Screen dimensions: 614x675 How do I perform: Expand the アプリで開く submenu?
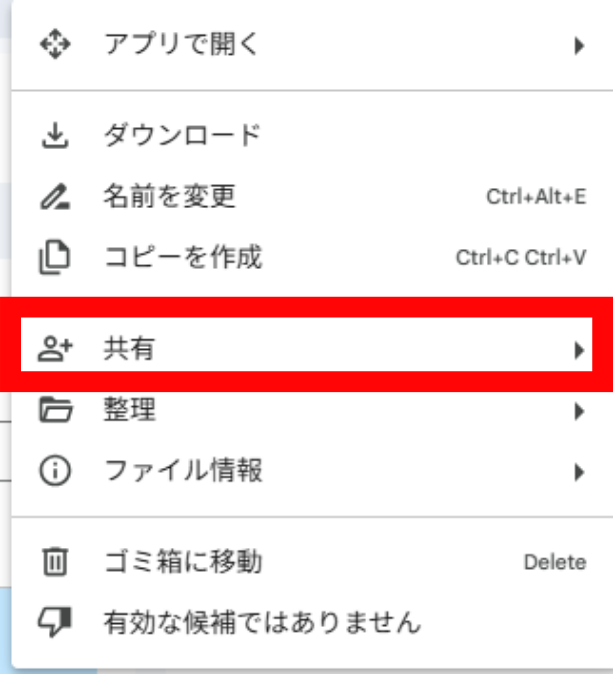click(x=312, y=44)
